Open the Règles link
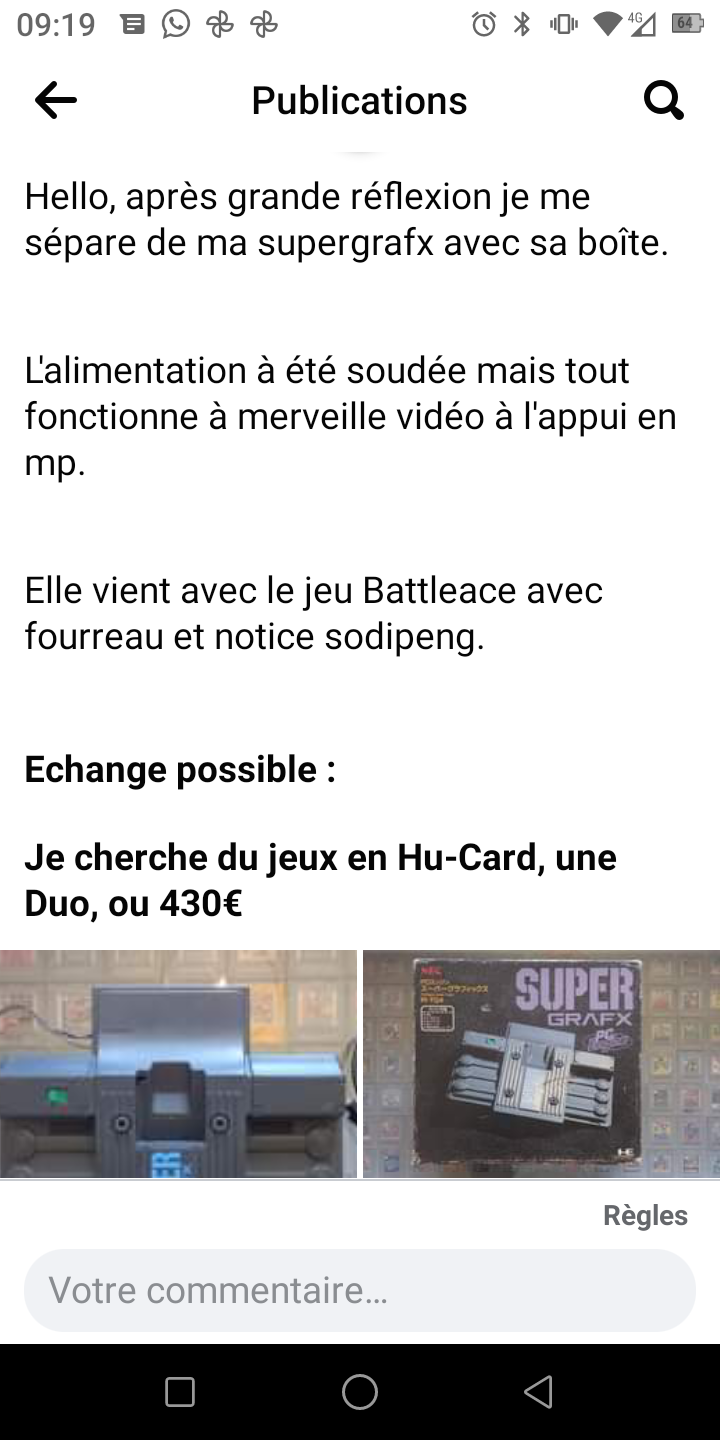720x1440 pixels. (x=645, y=1216)
